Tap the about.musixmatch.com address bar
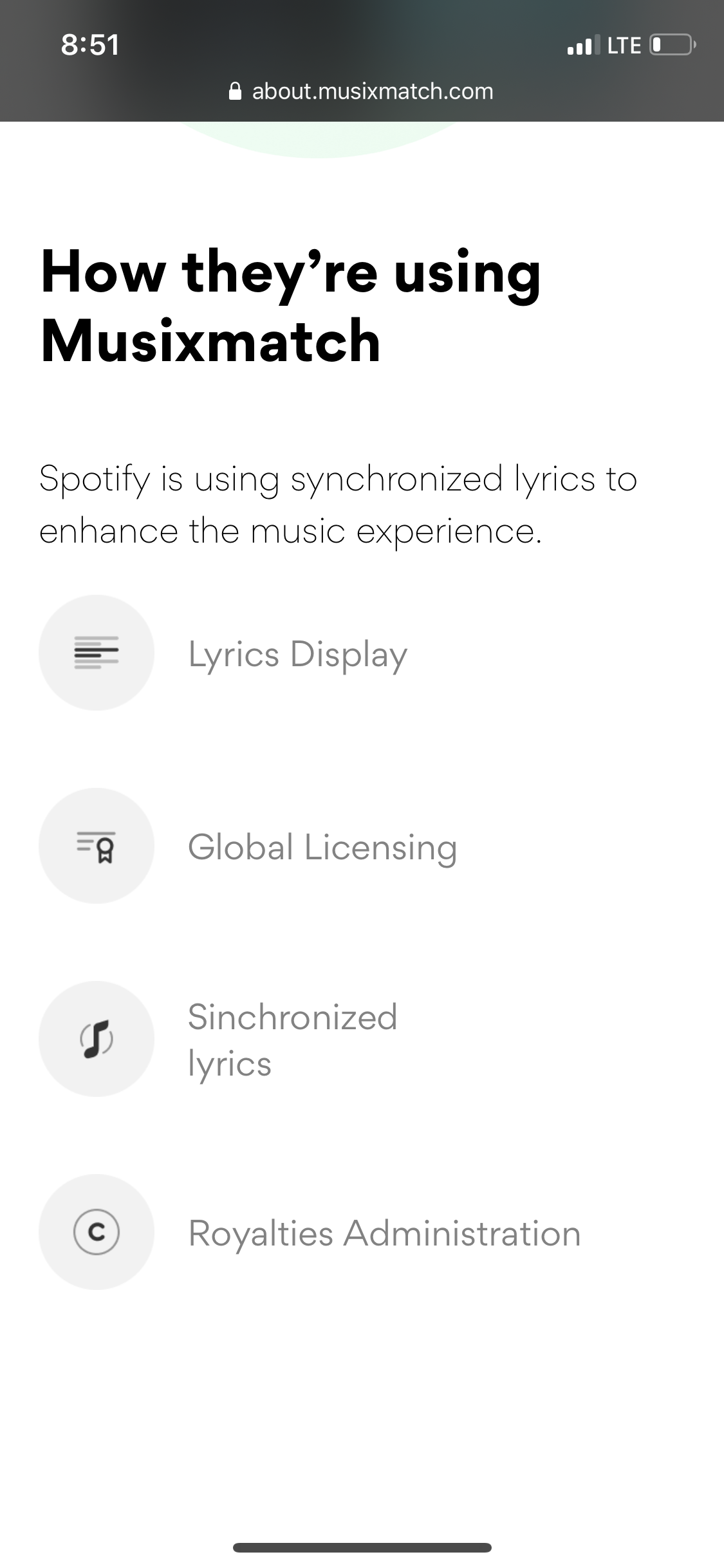Viewport: 724px width, 1568px height. pyautogui.click(x=362, y=91)
